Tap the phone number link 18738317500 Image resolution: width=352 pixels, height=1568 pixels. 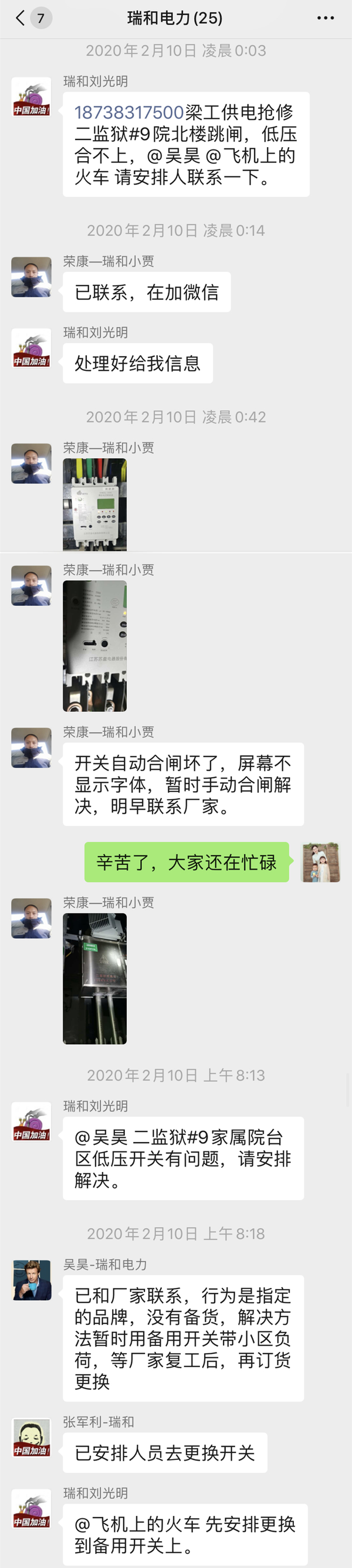click(x=128, y=112)
